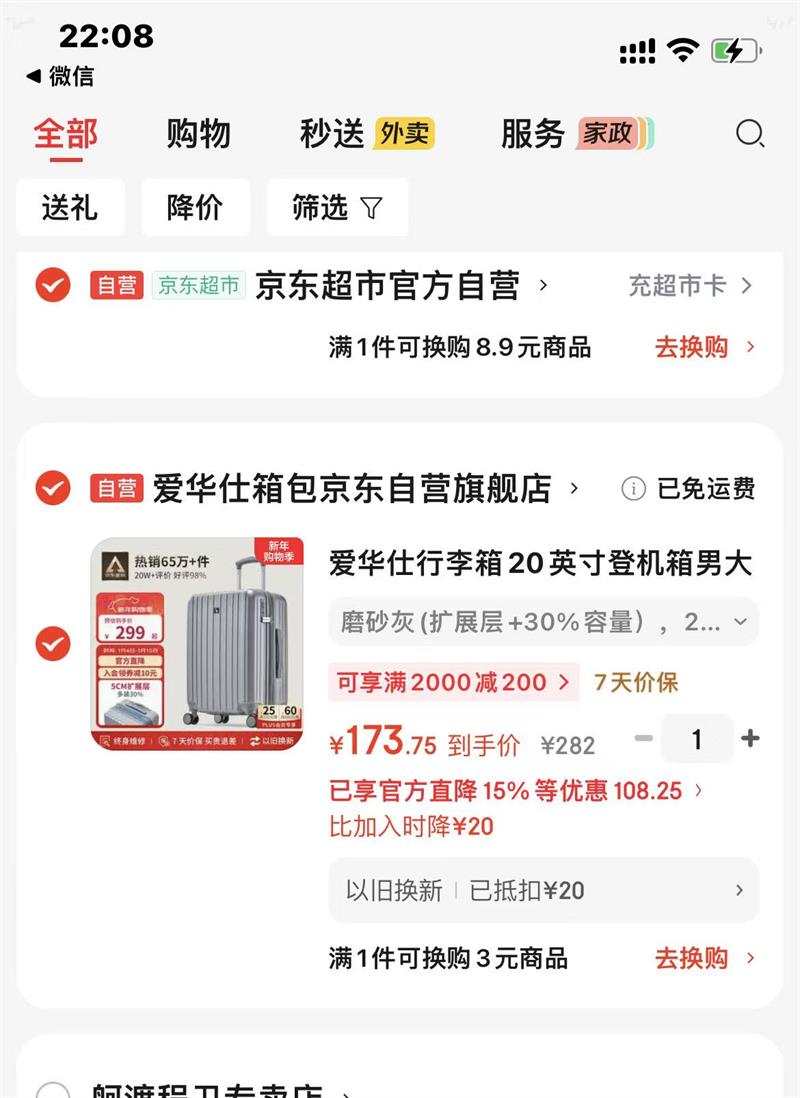Tap the Wi-Fi icon in the status bar
800x1098 pixels.
click(681, 48)
